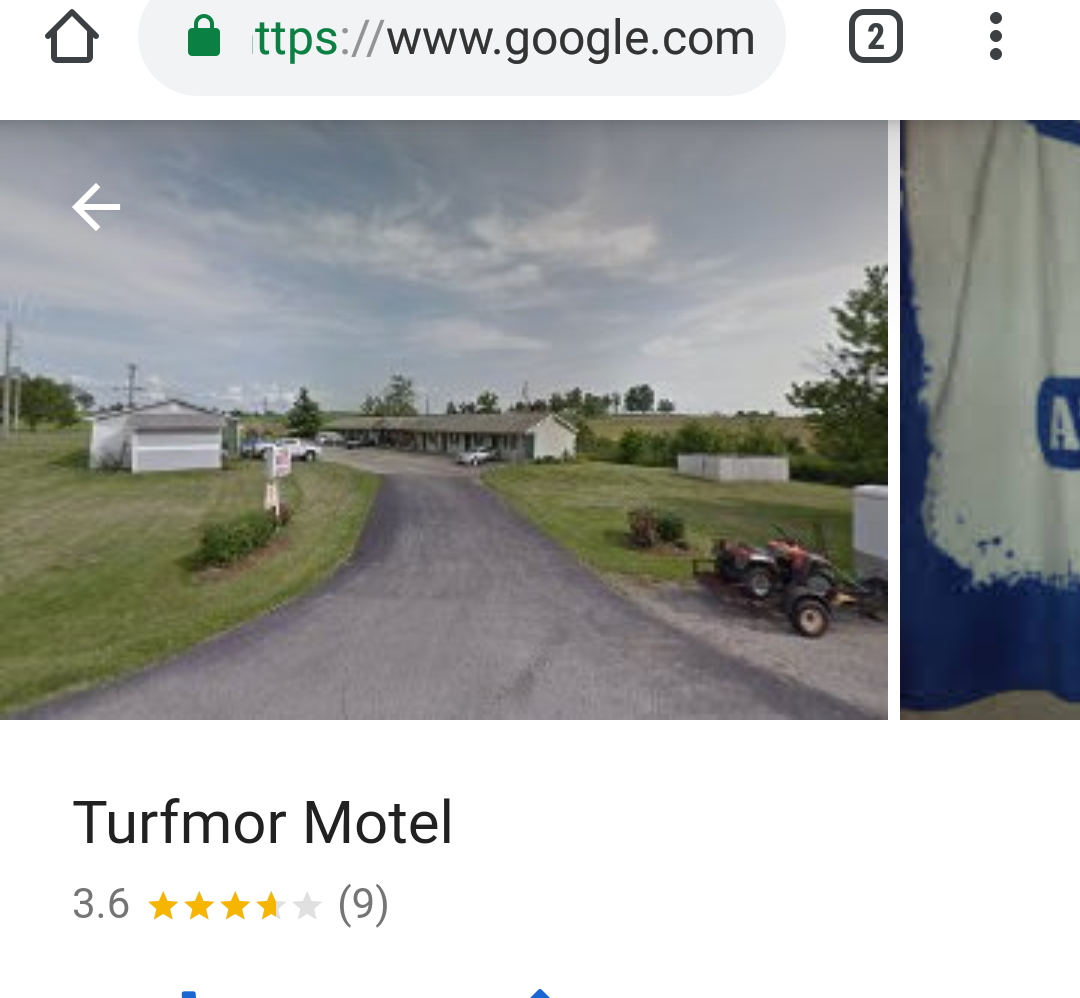View the blue and white second photo
1080x998 pixels.
990,420
